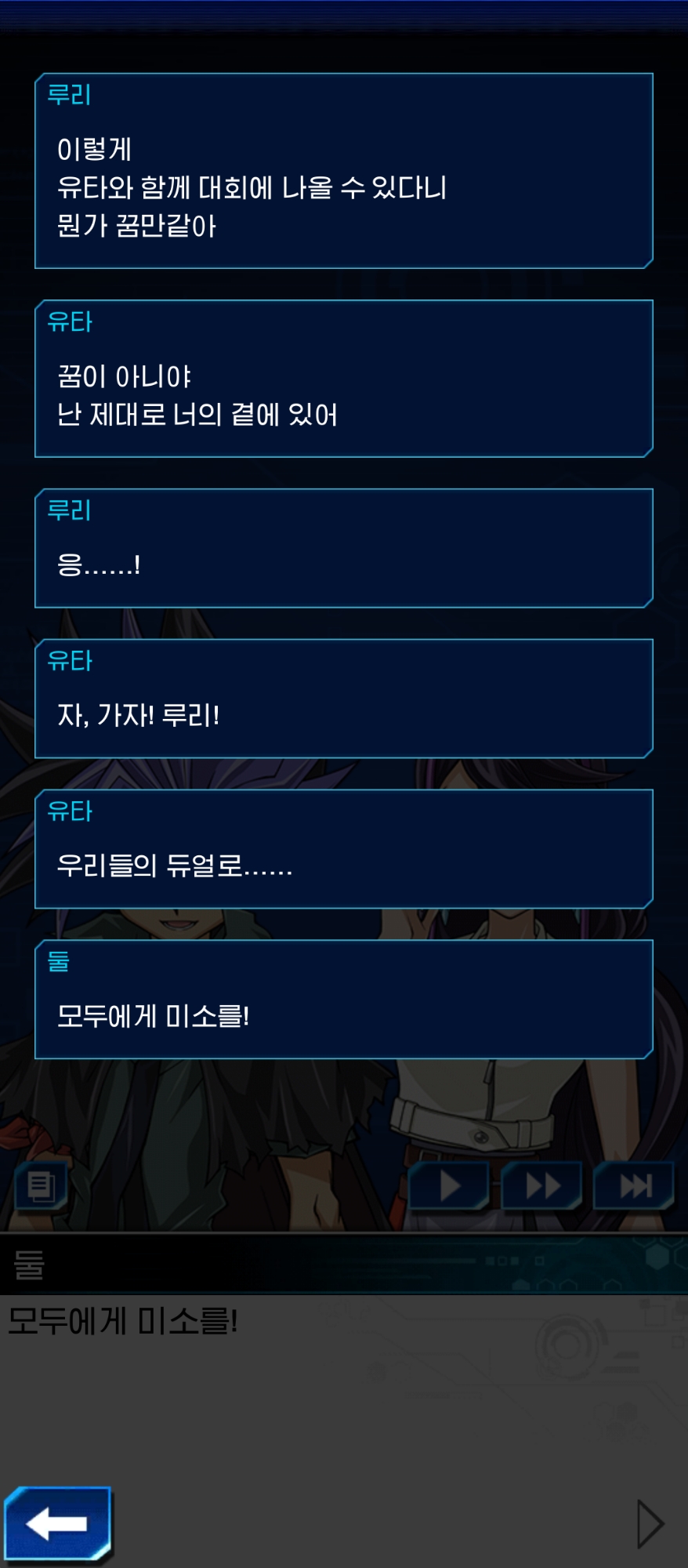This screenshot has height=1568, width=688.
Task: Play the dialogue automatically
Action: 449,1186
